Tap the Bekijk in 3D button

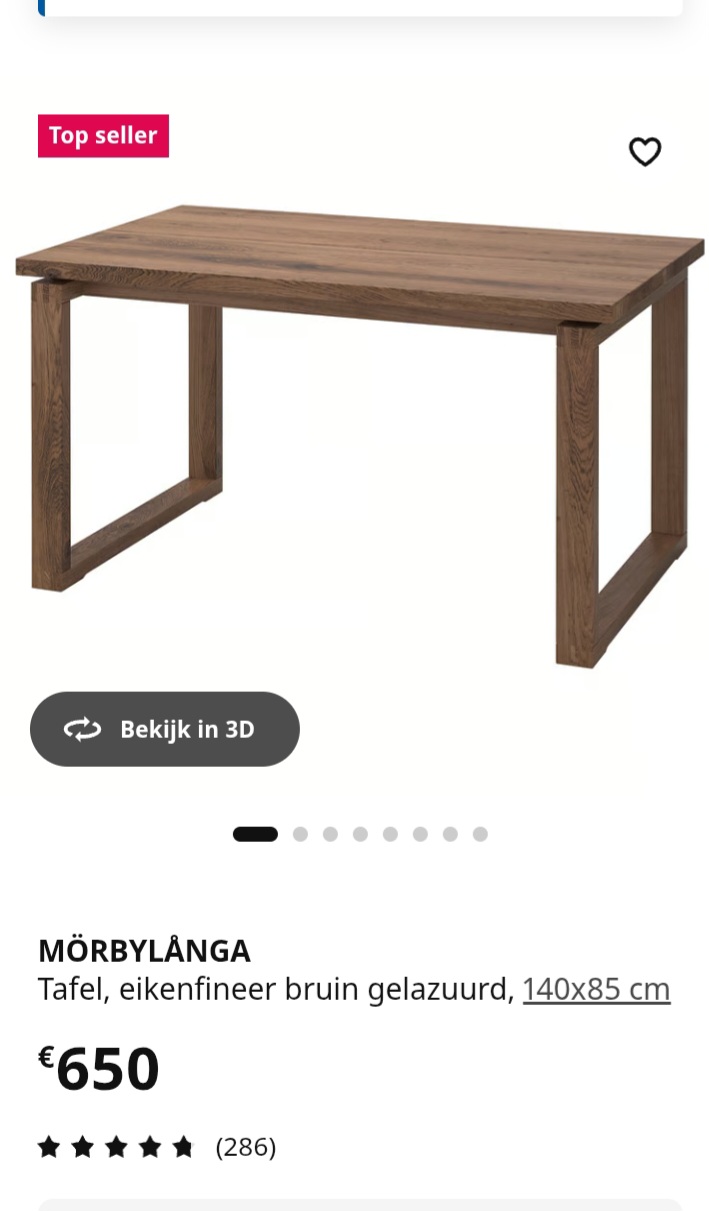pyautogui.click(x=165, y=729)
